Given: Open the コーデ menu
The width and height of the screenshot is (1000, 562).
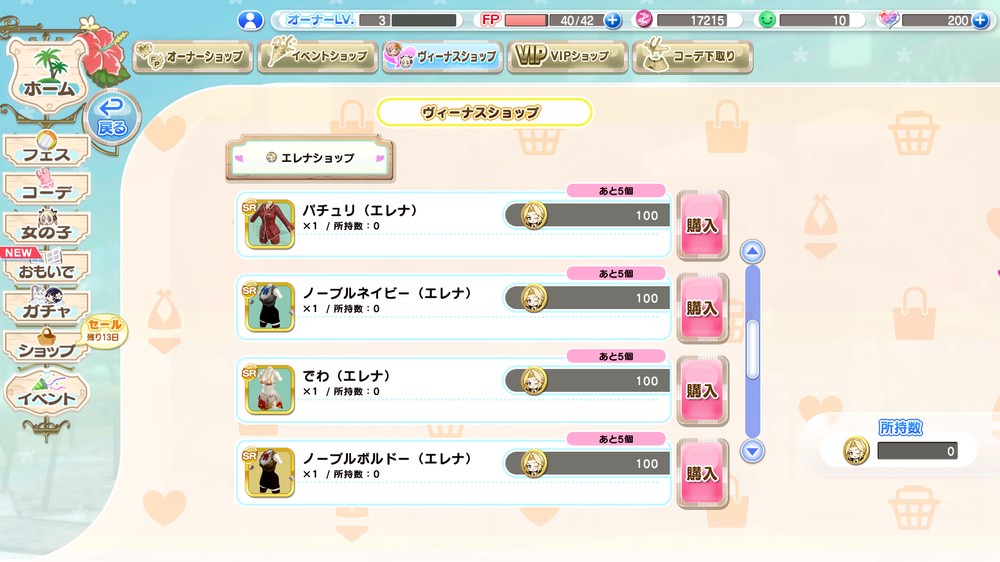Looking at the screenshot, I should point(47,190).
